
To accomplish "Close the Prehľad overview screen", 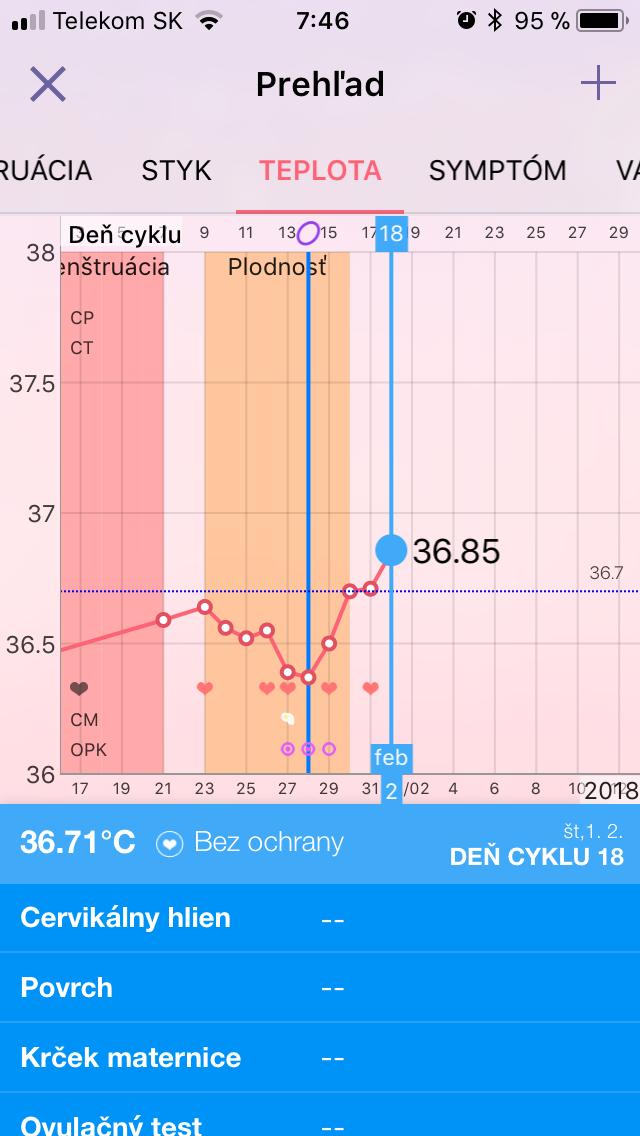I will click(47, 84).
